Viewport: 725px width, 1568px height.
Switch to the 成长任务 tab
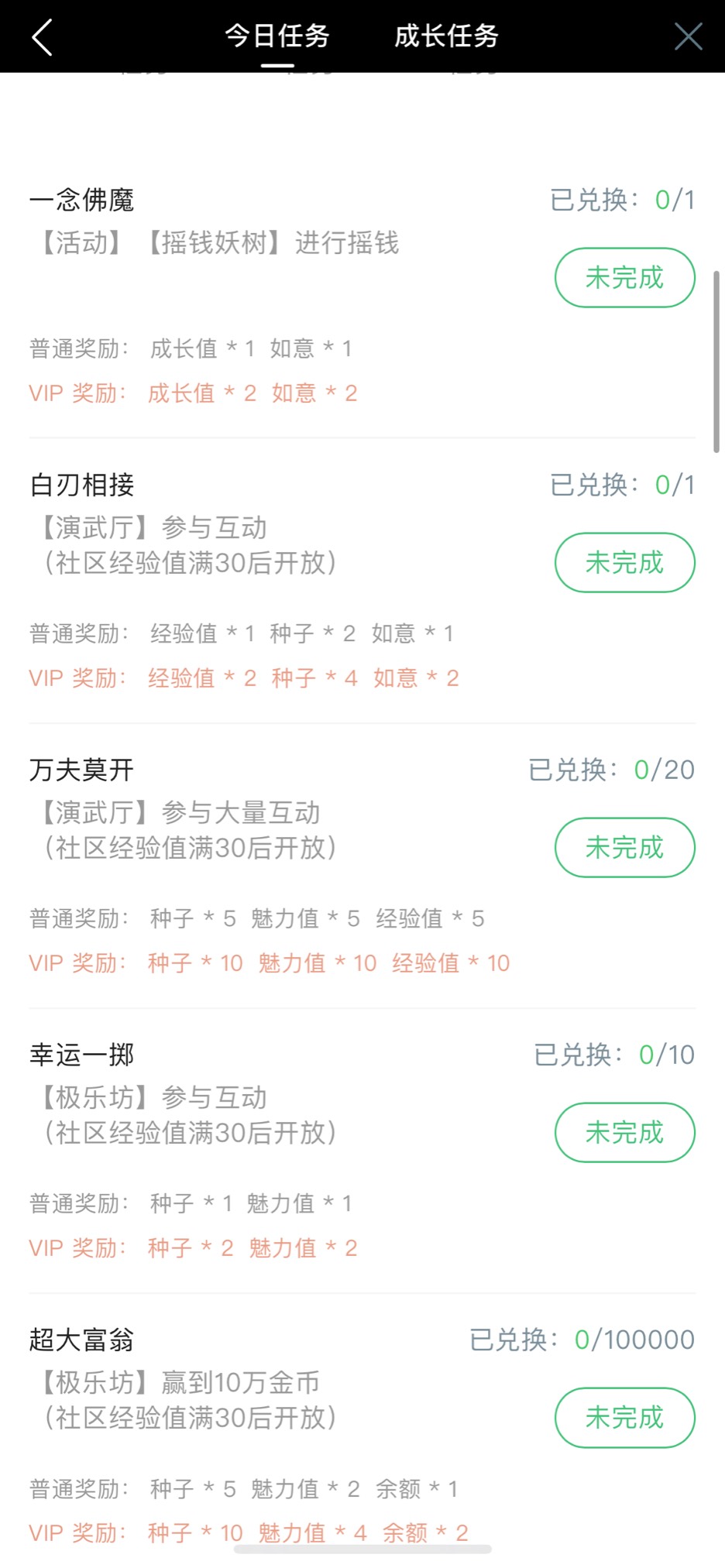446,36
